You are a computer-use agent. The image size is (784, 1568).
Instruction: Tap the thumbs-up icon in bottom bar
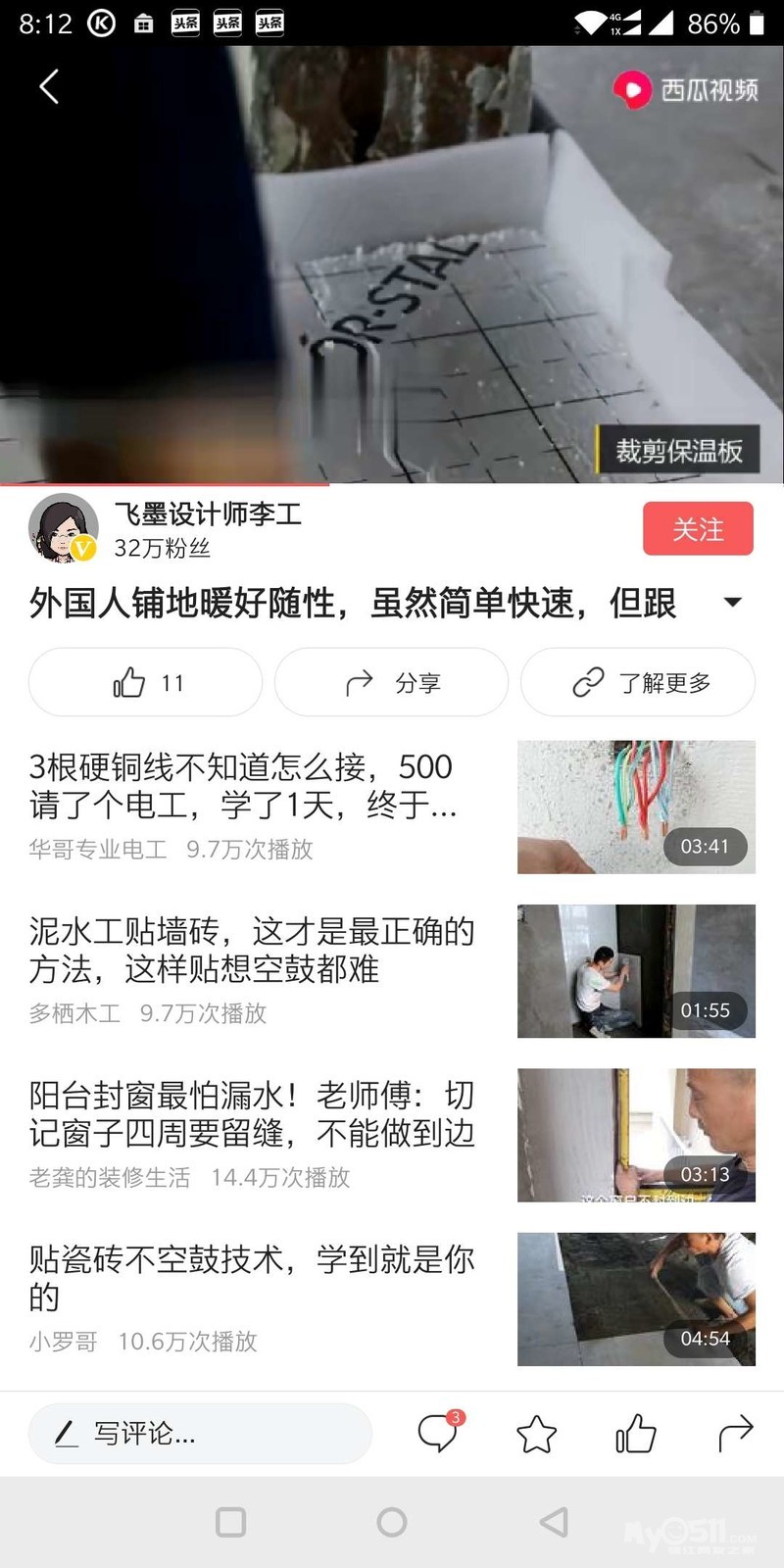click(635, 1434)
